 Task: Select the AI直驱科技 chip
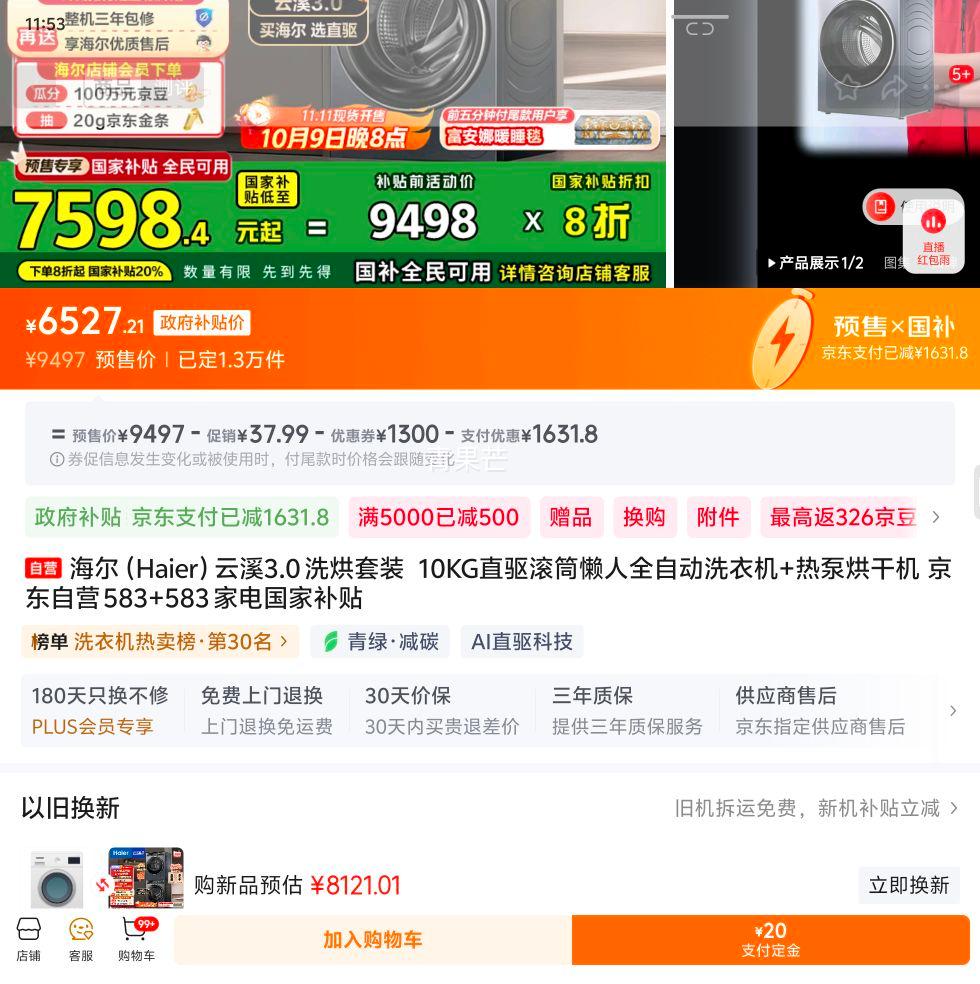tap(522, 642)
